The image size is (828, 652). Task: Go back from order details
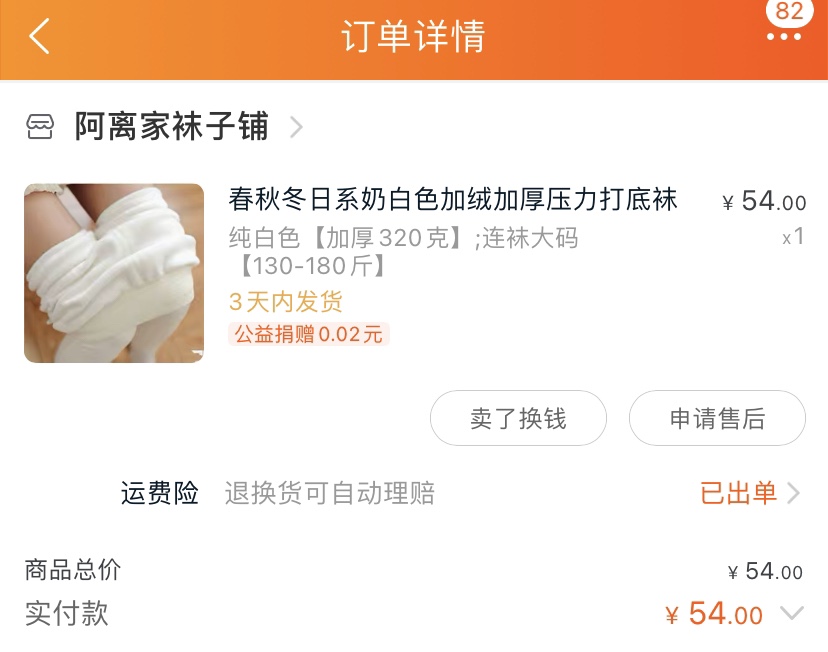tap(39, 37)
